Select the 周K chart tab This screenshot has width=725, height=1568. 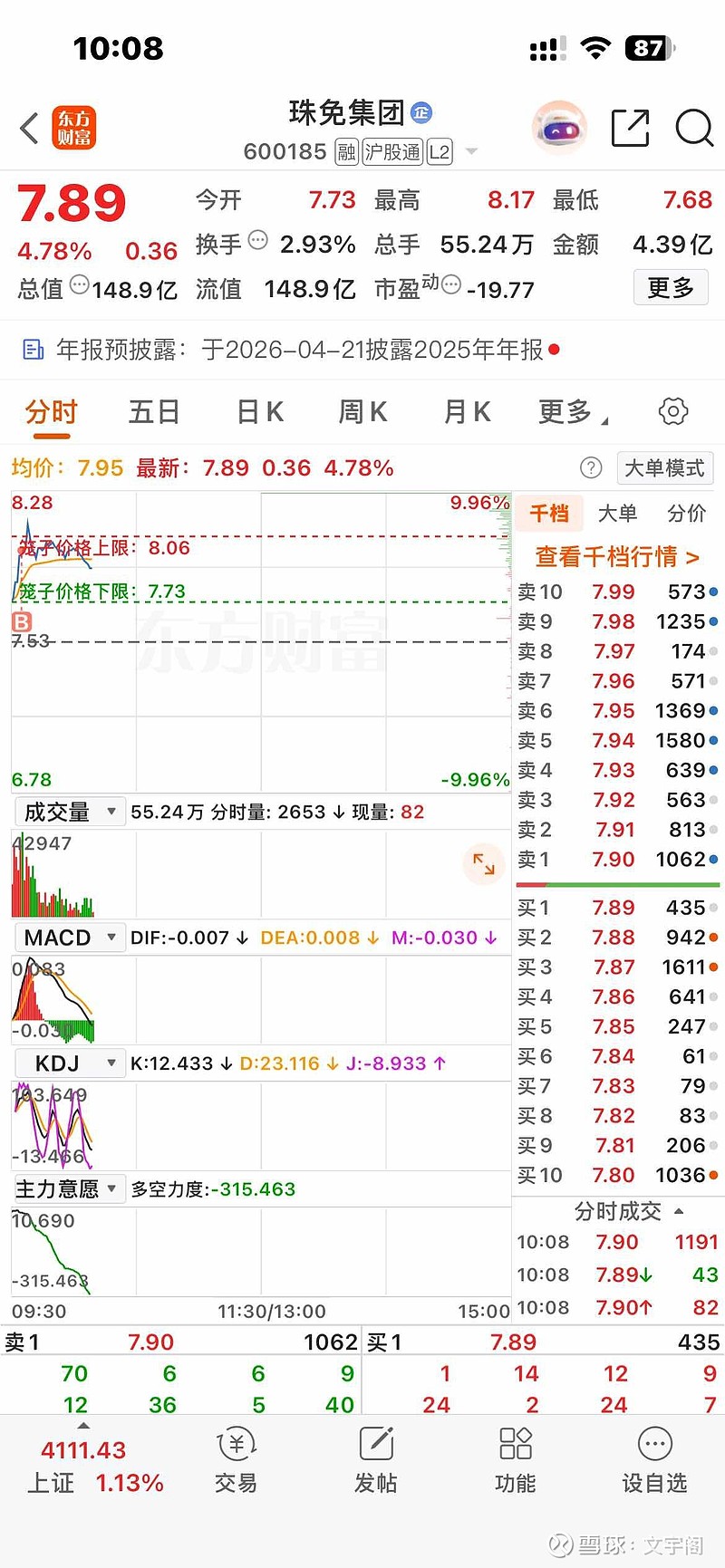click(362, 413)
